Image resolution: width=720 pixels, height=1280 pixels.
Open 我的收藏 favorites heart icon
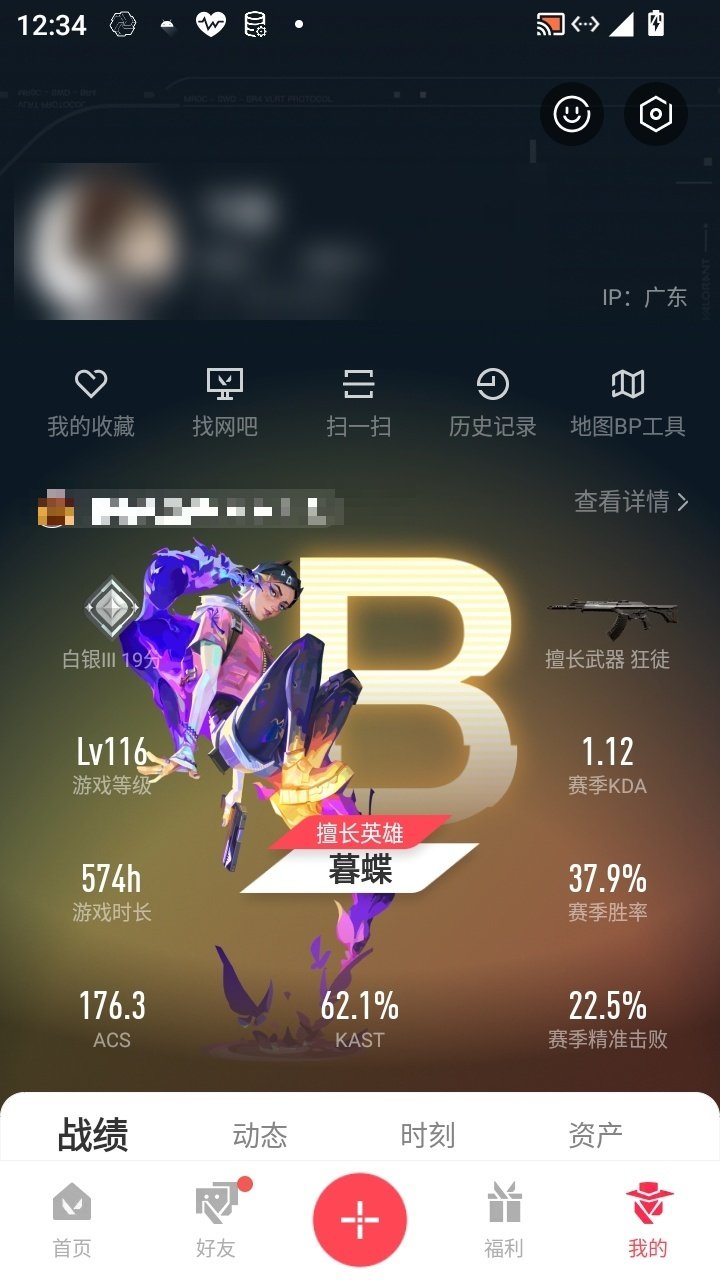point(92,383)
